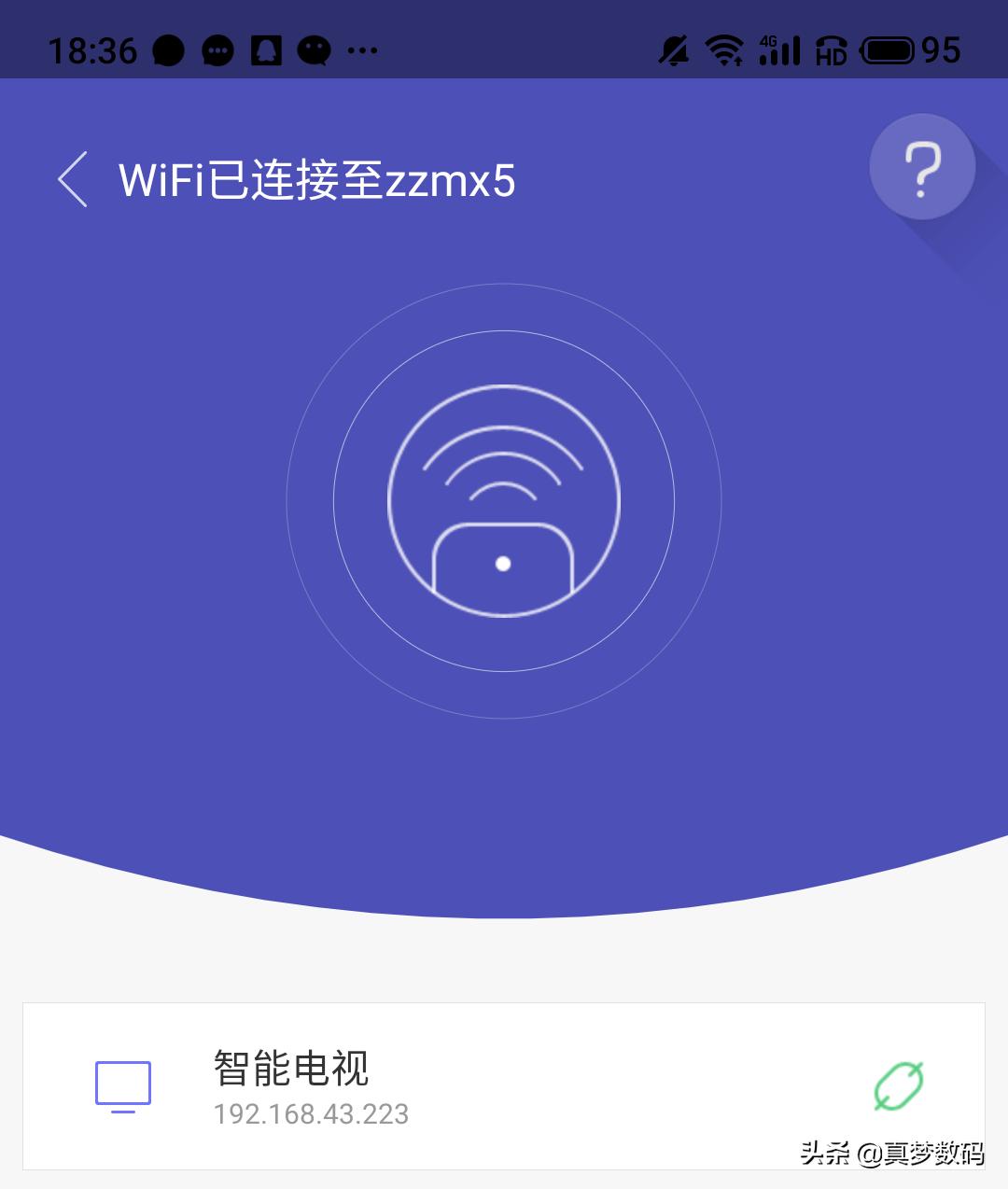Tap the chat bubble notification icon
This screenshot has height=1189, width=1008.
tap(217, 49)
